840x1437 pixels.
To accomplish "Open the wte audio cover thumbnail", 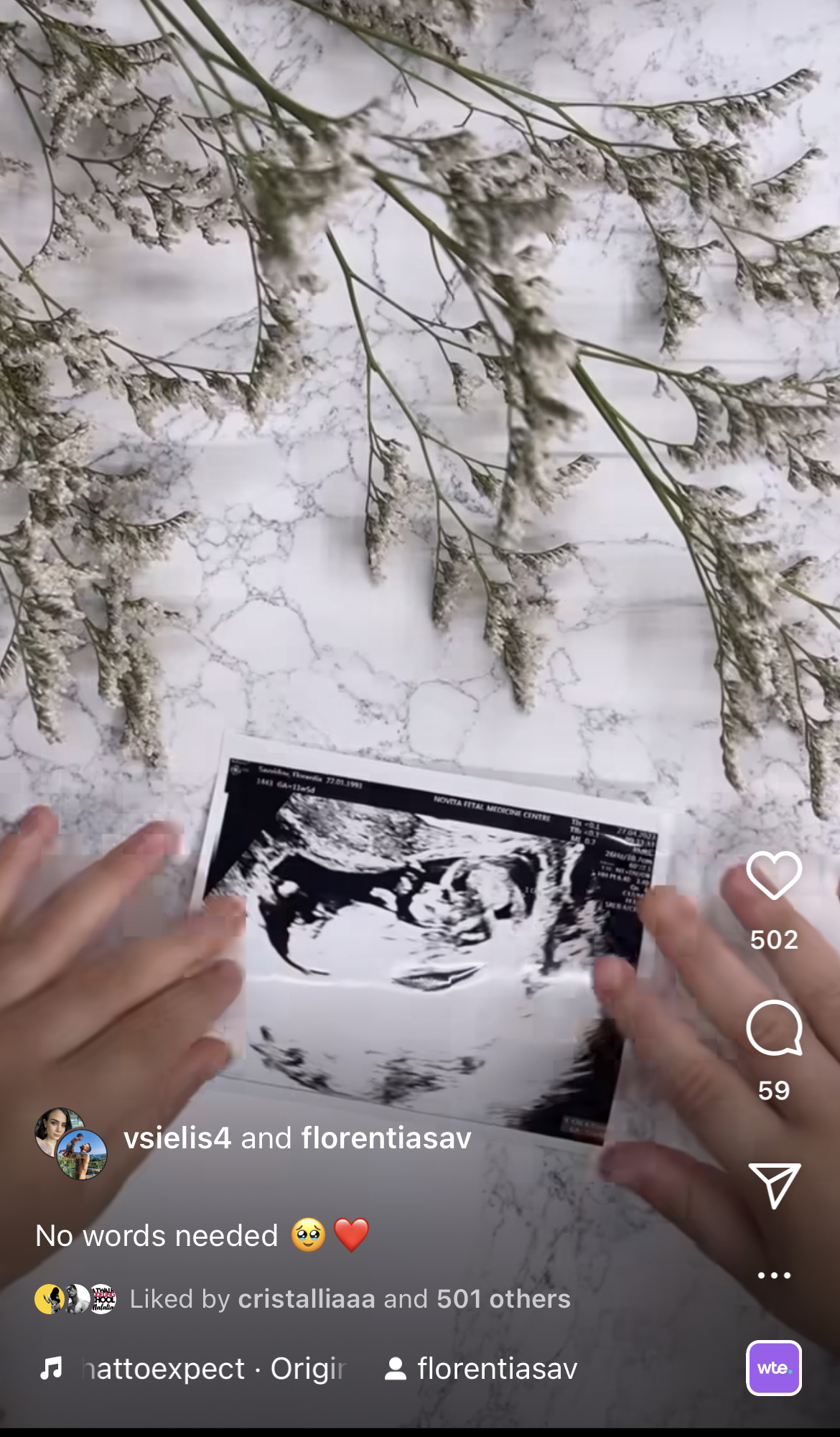I will [x=773, y=1368].
